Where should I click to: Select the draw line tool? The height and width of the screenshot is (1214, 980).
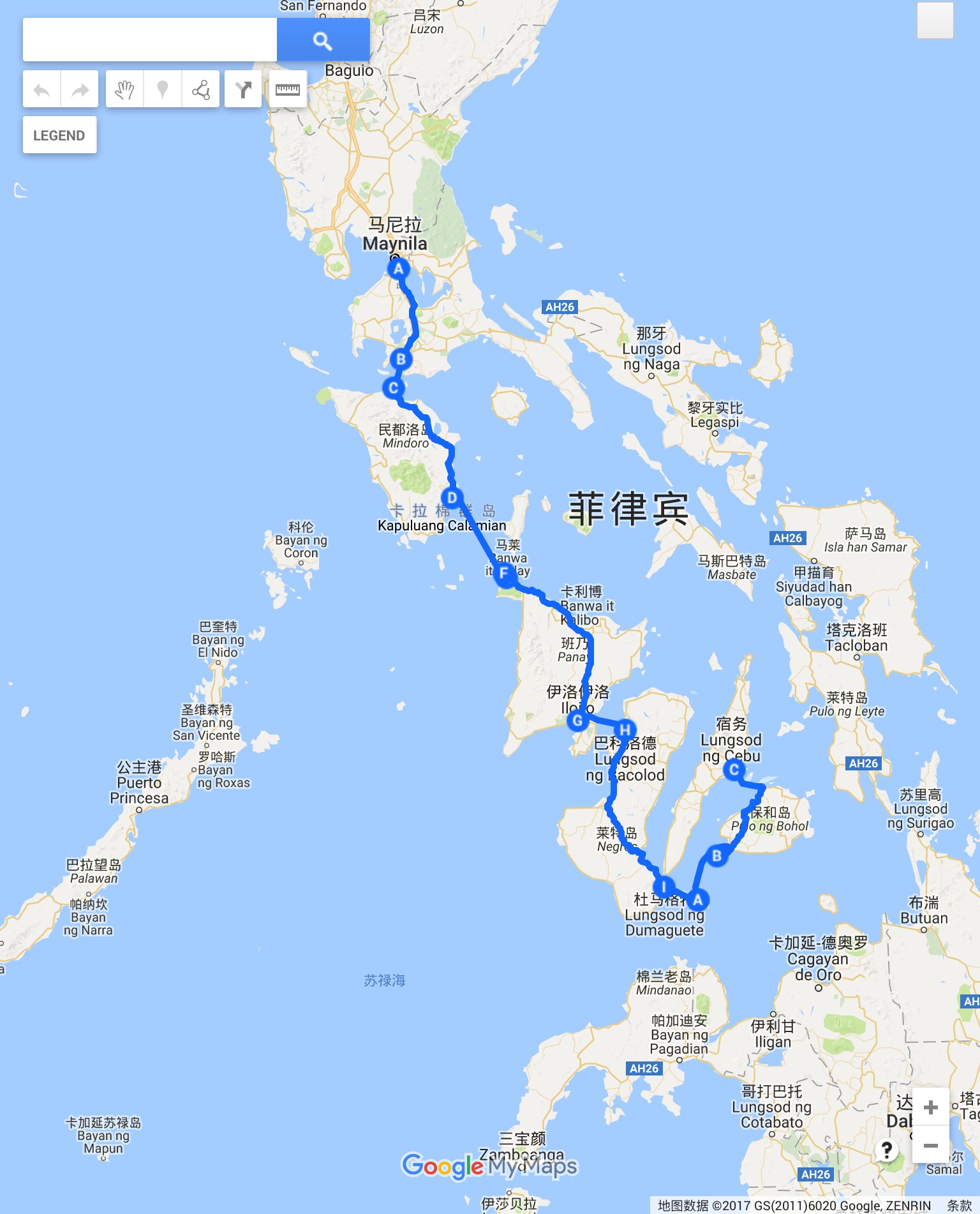coord(201,89)
